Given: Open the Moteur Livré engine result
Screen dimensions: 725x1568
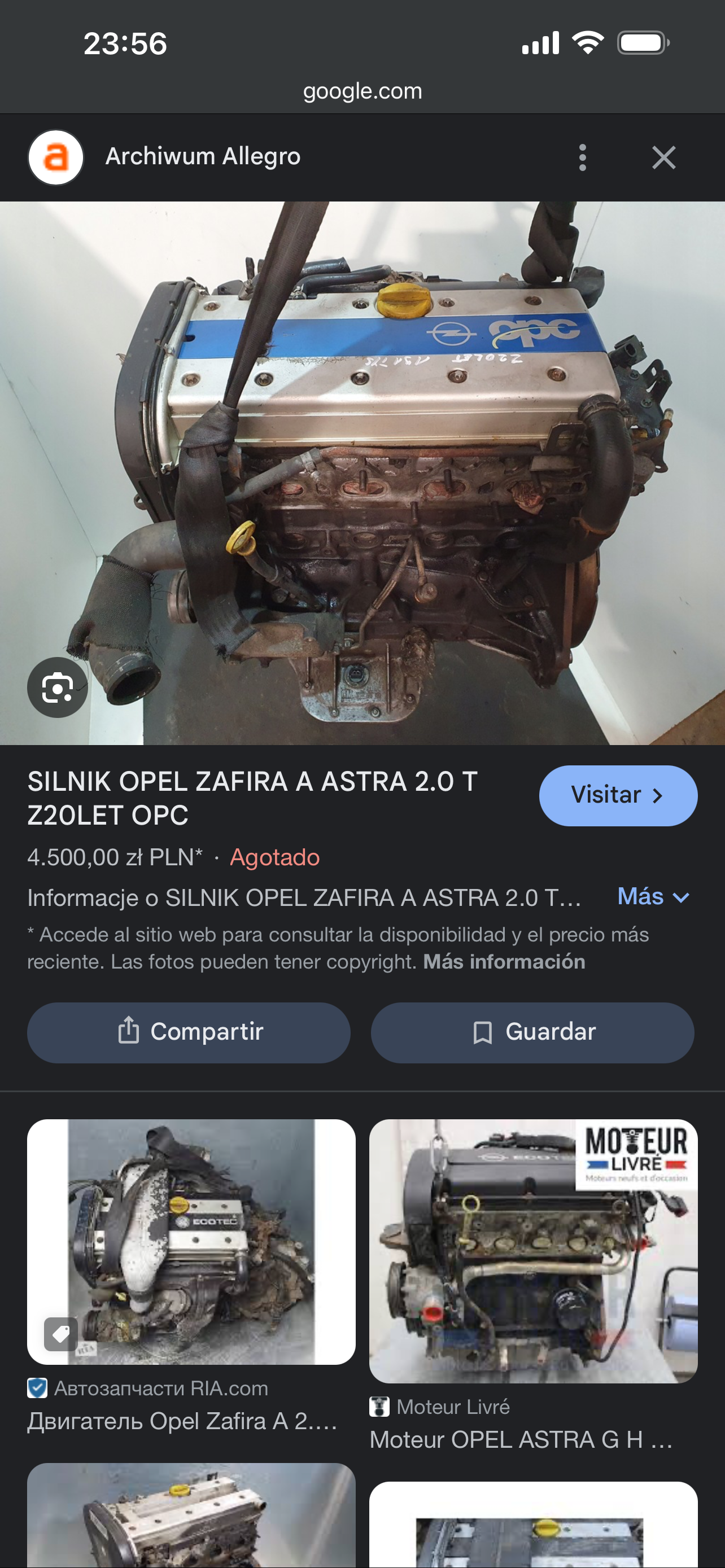Looking at the screenshot, I should 532,1251.
